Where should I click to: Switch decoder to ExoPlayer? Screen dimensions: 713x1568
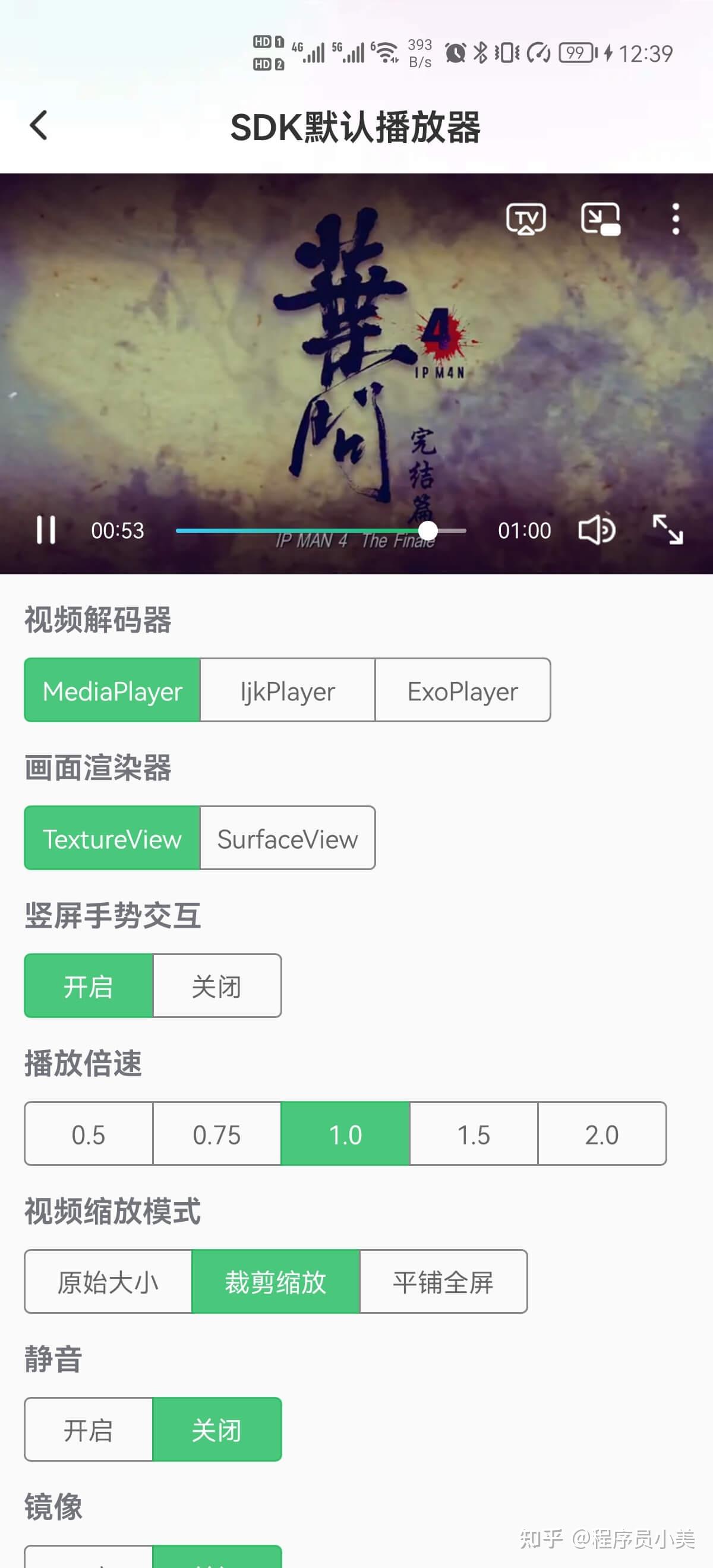(x=463, y=690)
